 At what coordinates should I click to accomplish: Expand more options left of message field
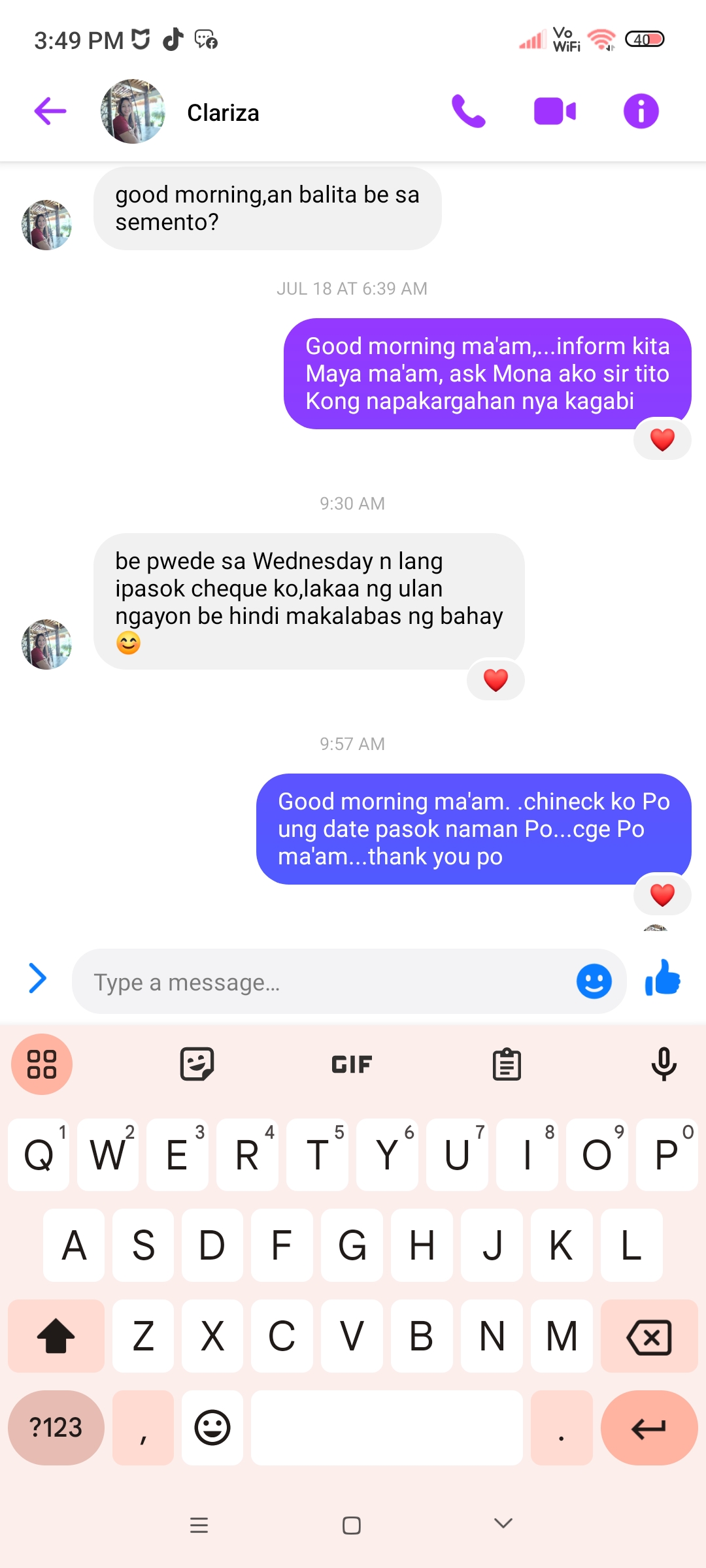pos(38,979)
